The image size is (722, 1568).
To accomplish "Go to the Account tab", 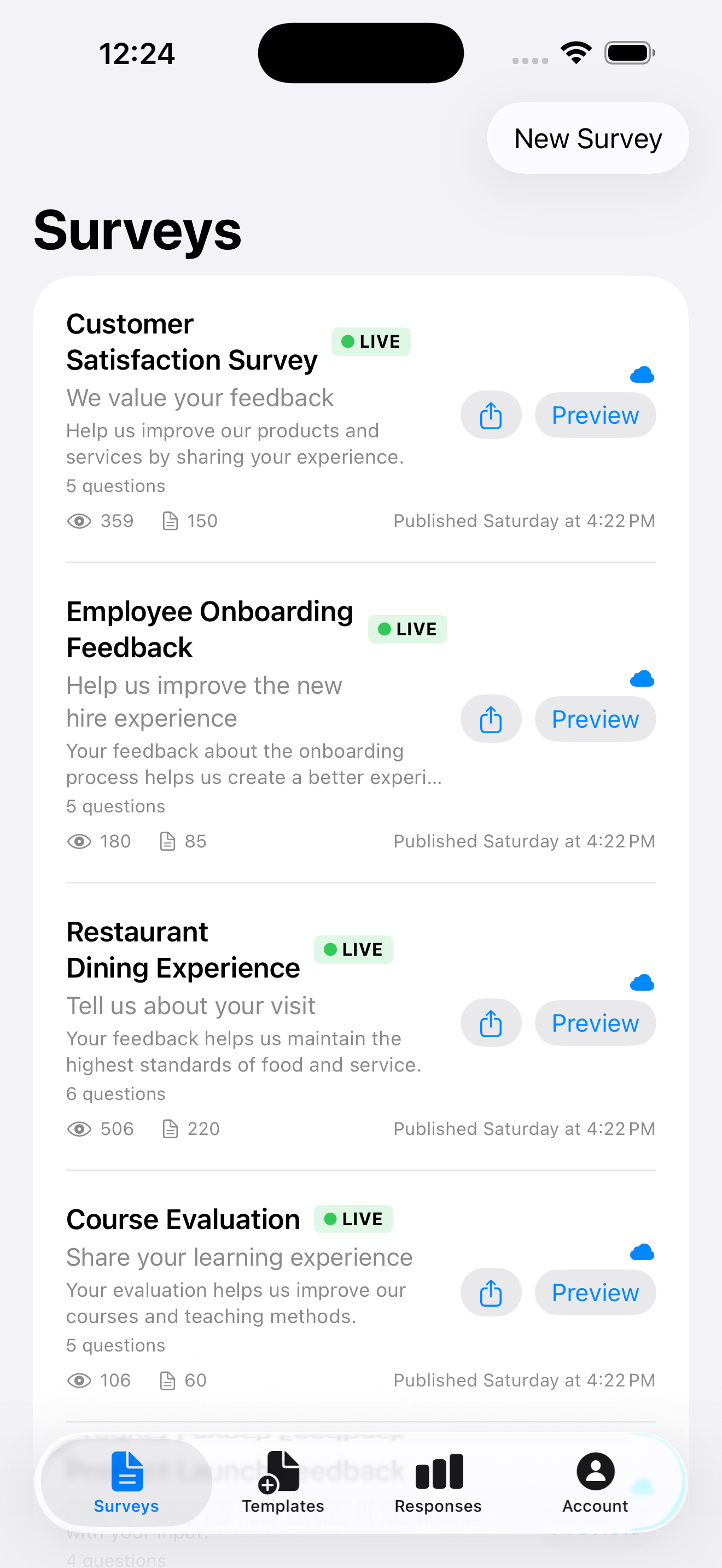I will pos(595,1483).
